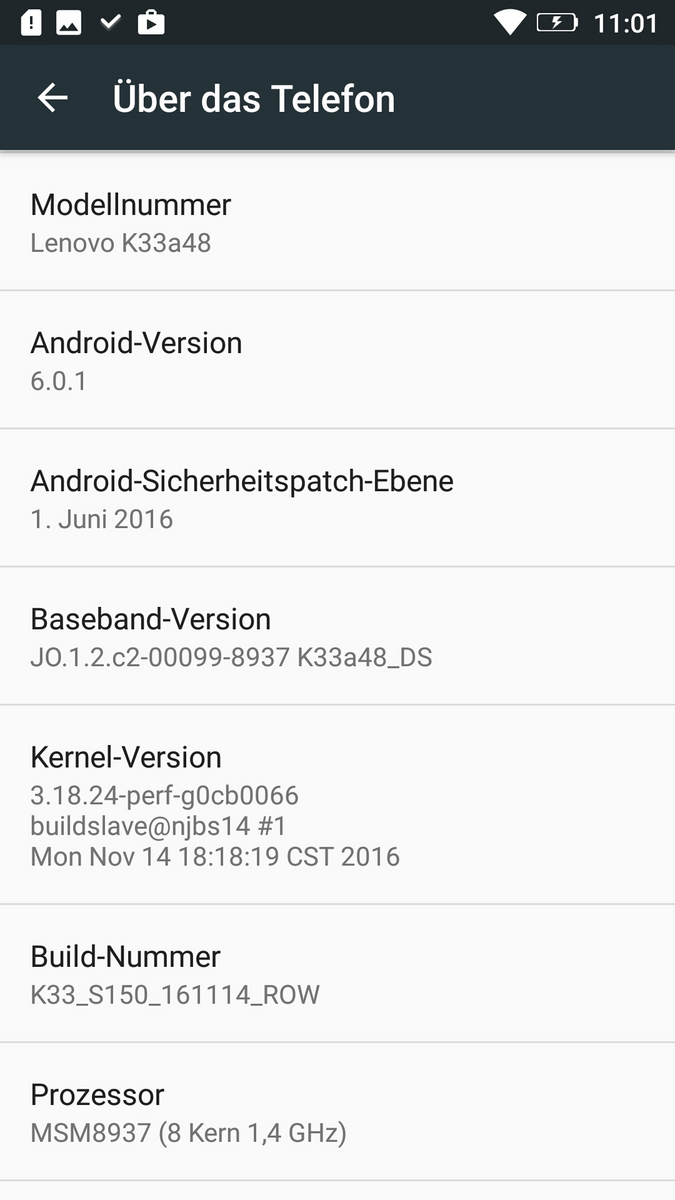
Task: Tap the Build-Nummer row
Action: pyautogui.click(x=337, y=974)
